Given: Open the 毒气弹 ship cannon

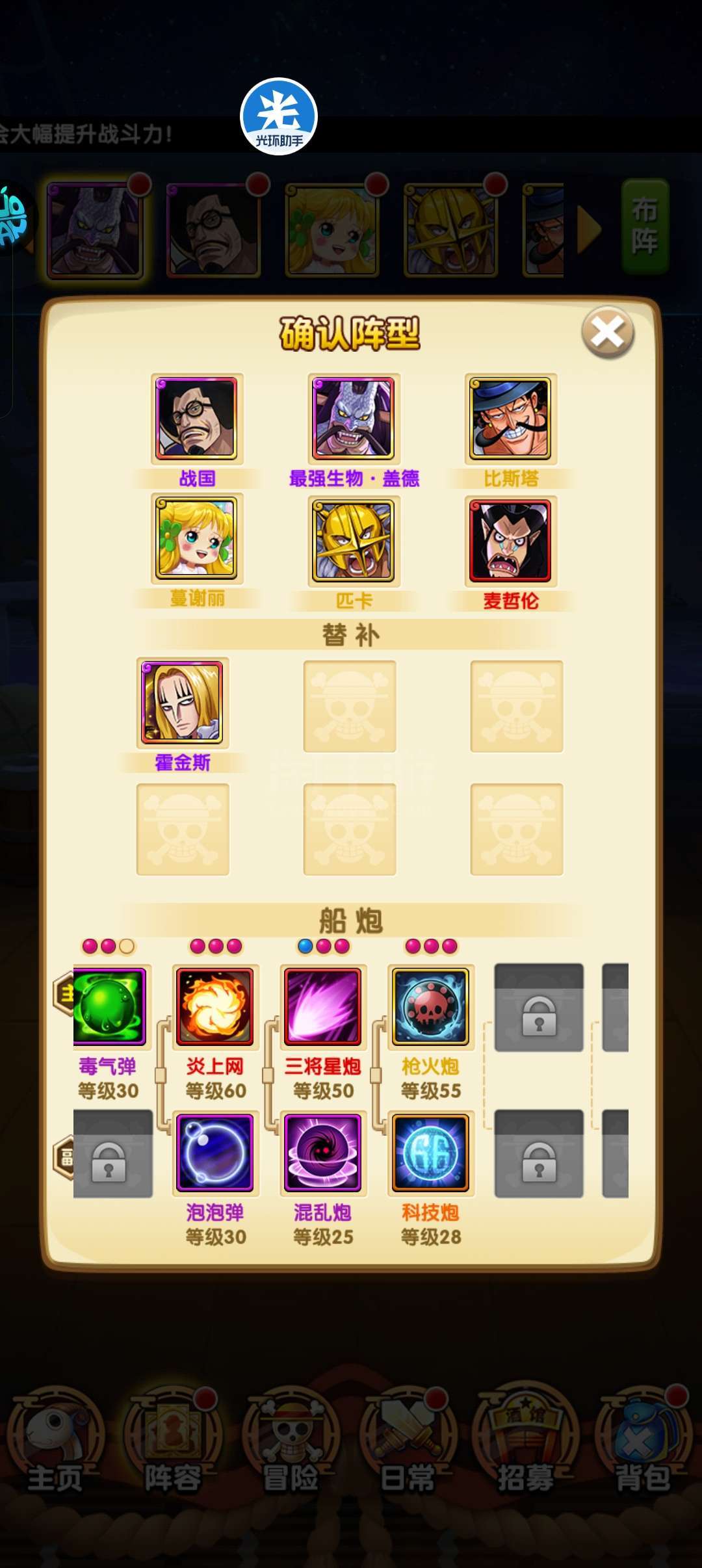Looking at the screenshot, I should pyautogui.click(x=109, y=1007).
